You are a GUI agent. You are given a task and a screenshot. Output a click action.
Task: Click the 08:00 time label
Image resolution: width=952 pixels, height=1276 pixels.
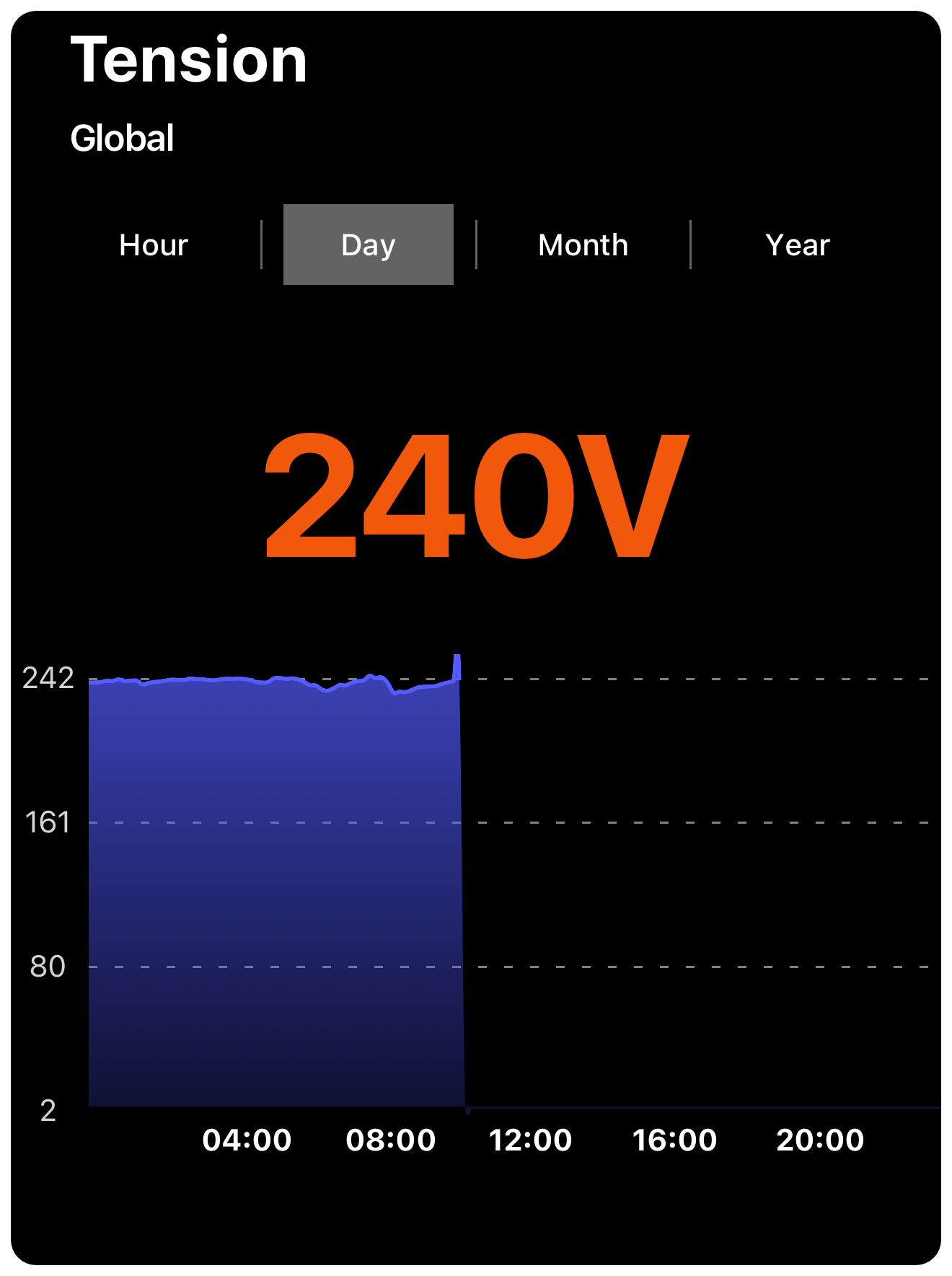point(389,1140)
